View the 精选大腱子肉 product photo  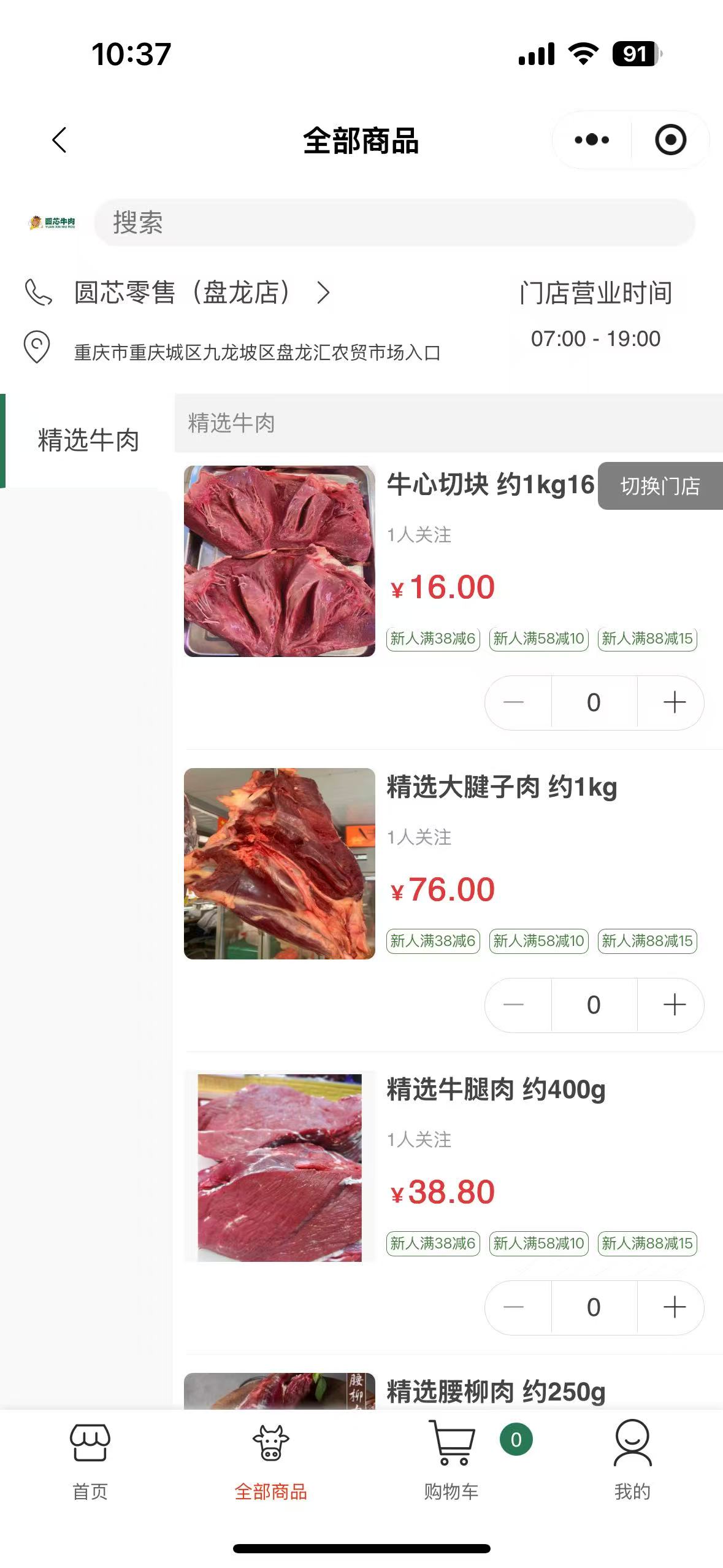coord(280,864)
